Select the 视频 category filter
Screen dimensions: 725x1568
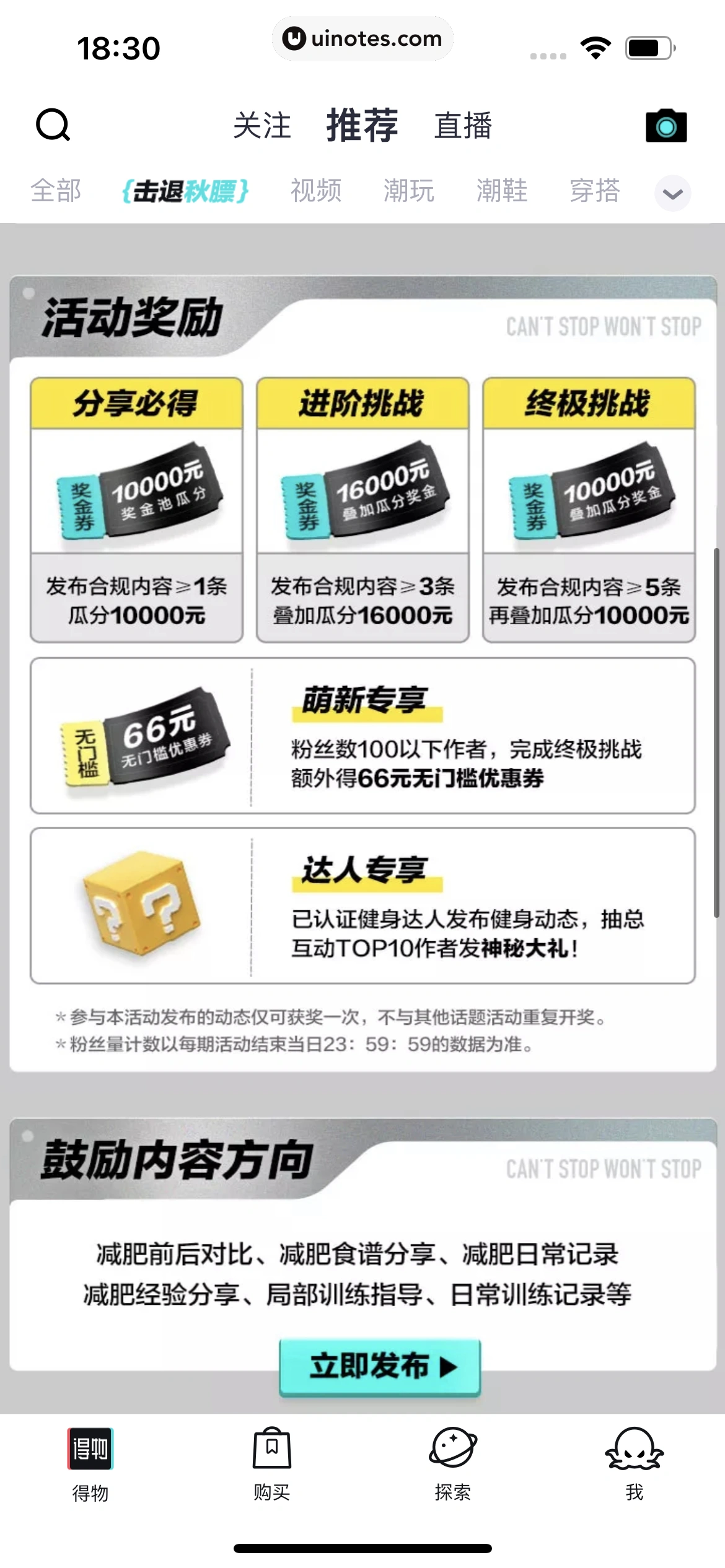tap(316, 191)
